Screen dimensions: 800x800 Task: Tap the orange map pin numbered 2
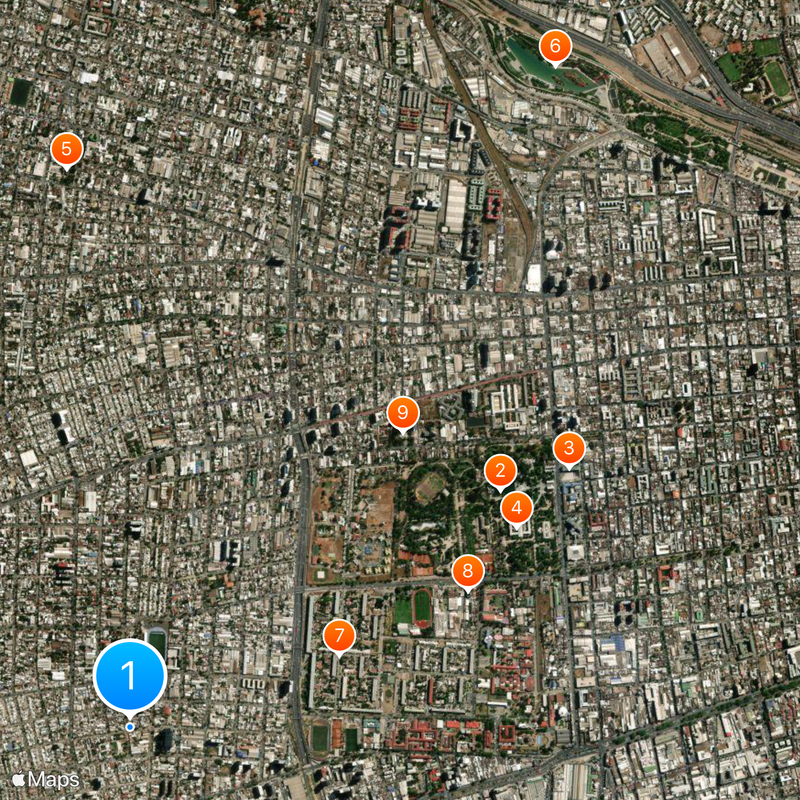[x=500, y=470]
